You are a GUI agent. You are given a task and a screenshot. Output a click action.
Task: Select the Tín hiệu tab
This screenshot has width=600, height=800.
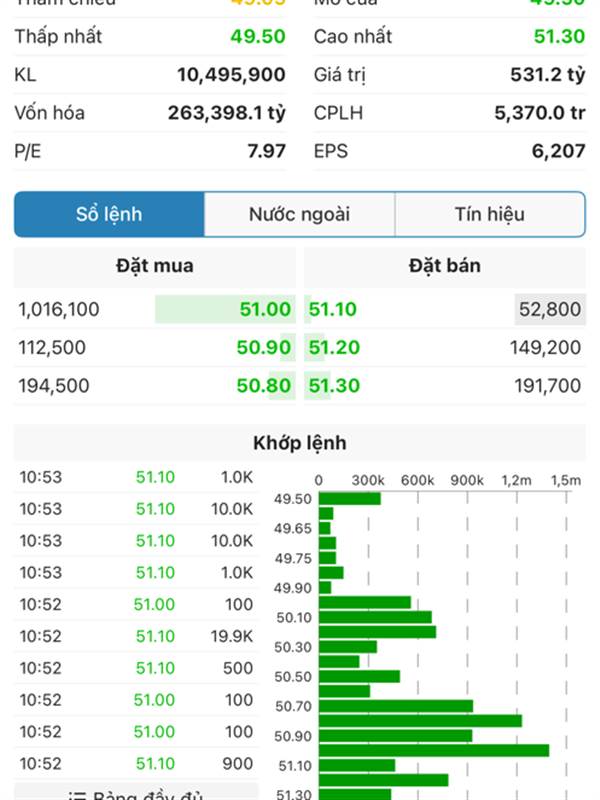click(x=489, y=214)
